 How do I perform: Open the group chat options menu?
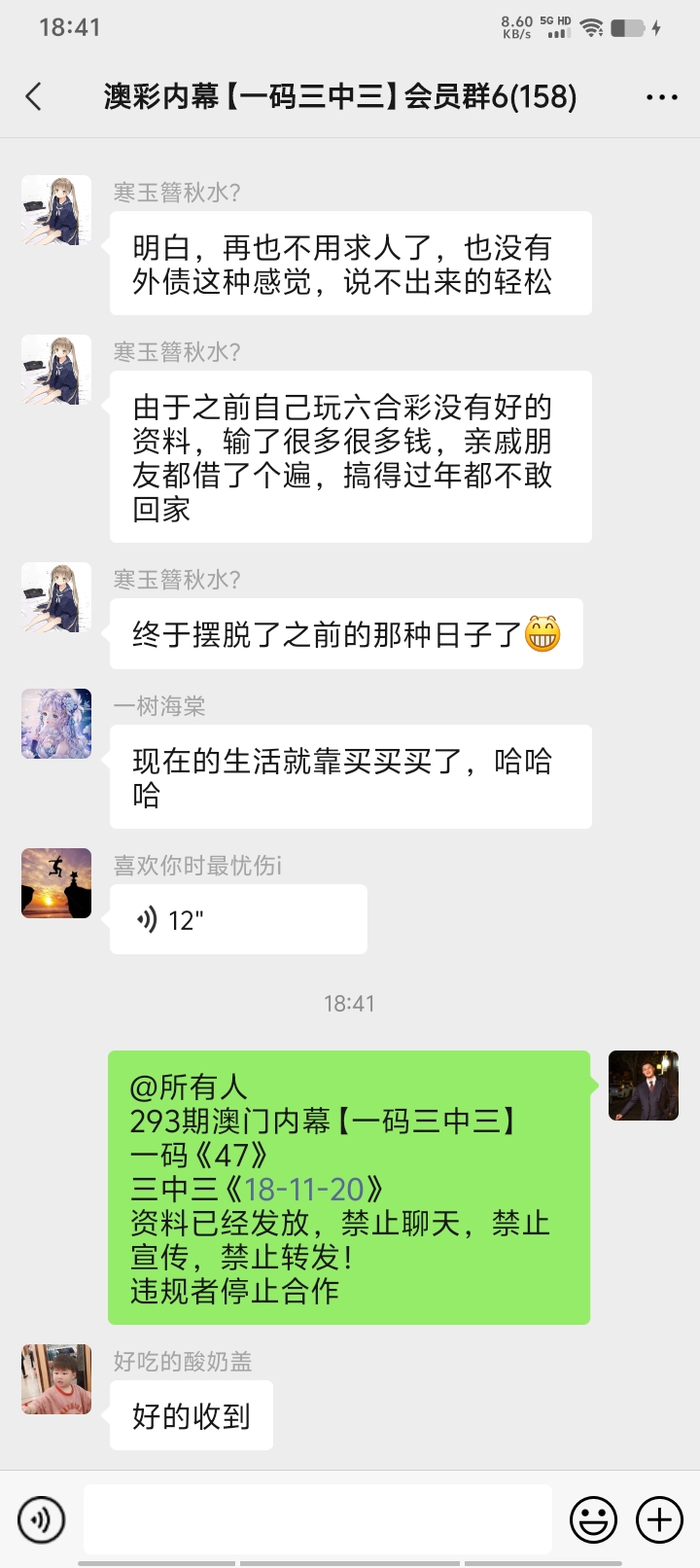point(661,97)
